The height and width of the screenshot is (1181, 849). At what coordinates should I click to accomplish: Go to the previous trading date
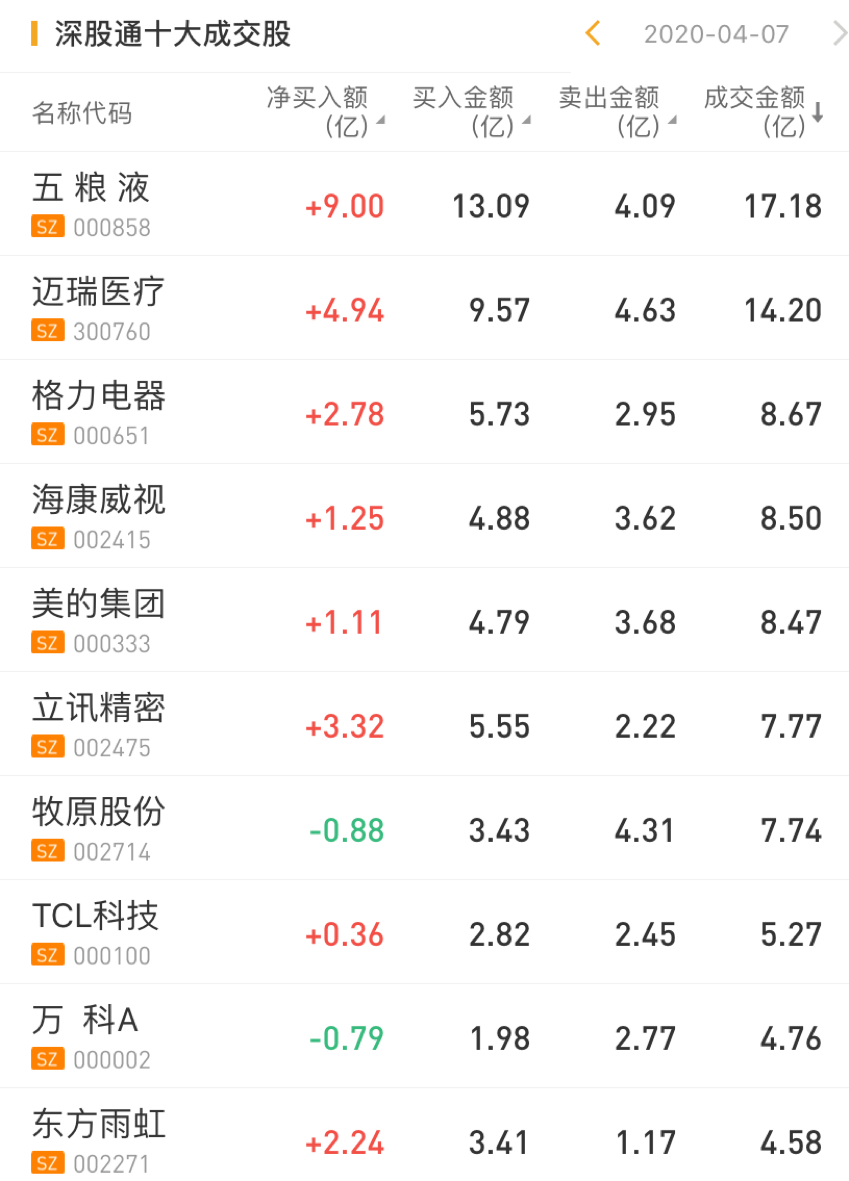592,34
